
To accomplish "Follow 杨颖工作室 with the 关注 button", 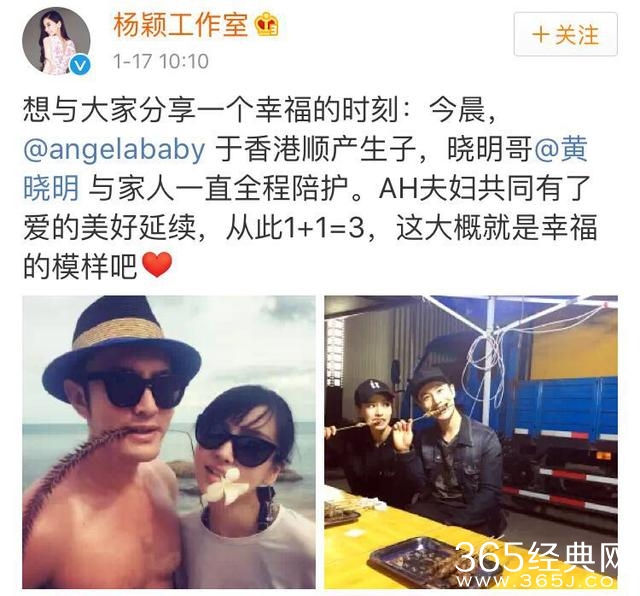I will 565,34.
